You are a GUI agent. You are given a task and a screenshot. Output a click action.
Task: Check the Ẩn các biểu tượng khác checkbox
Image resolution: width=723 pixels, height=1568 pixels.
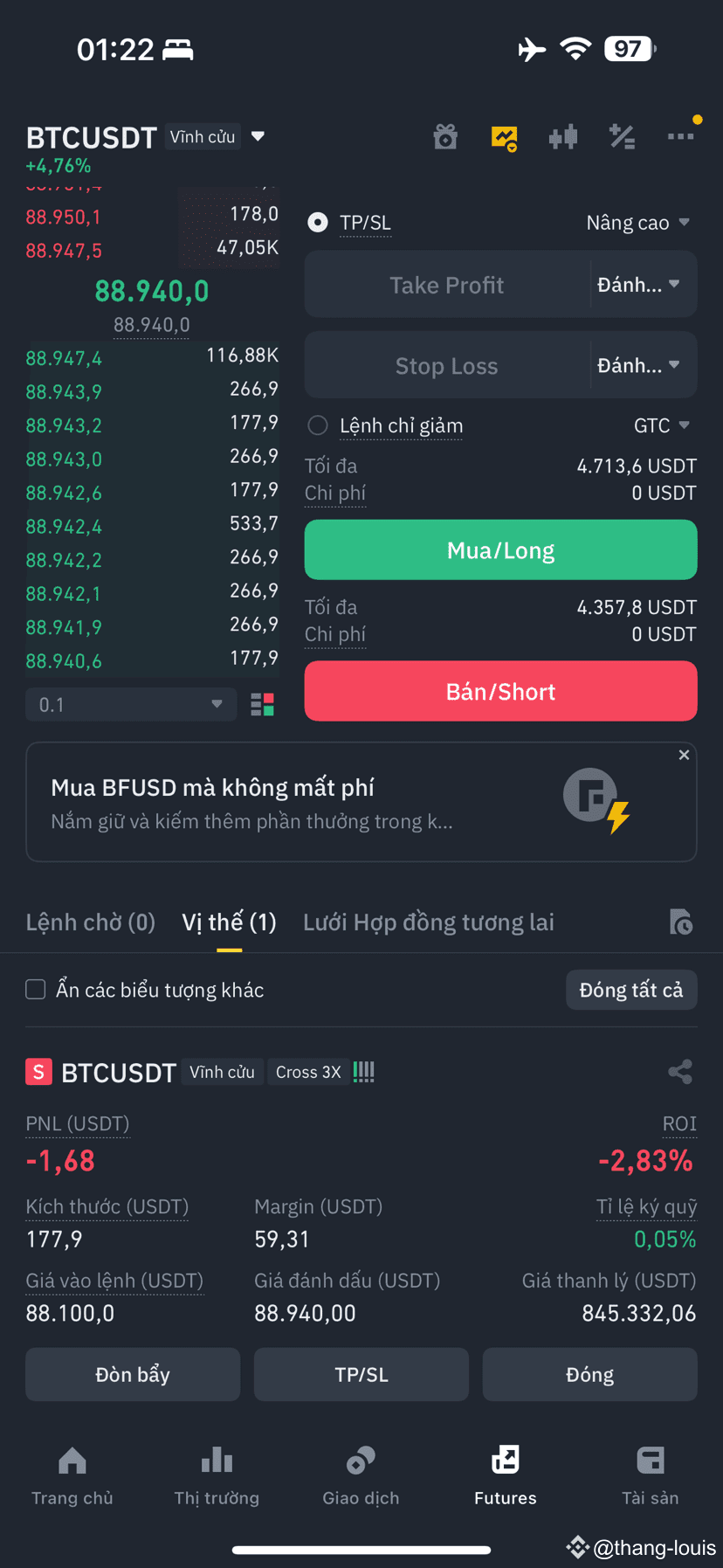click(35, 989)
